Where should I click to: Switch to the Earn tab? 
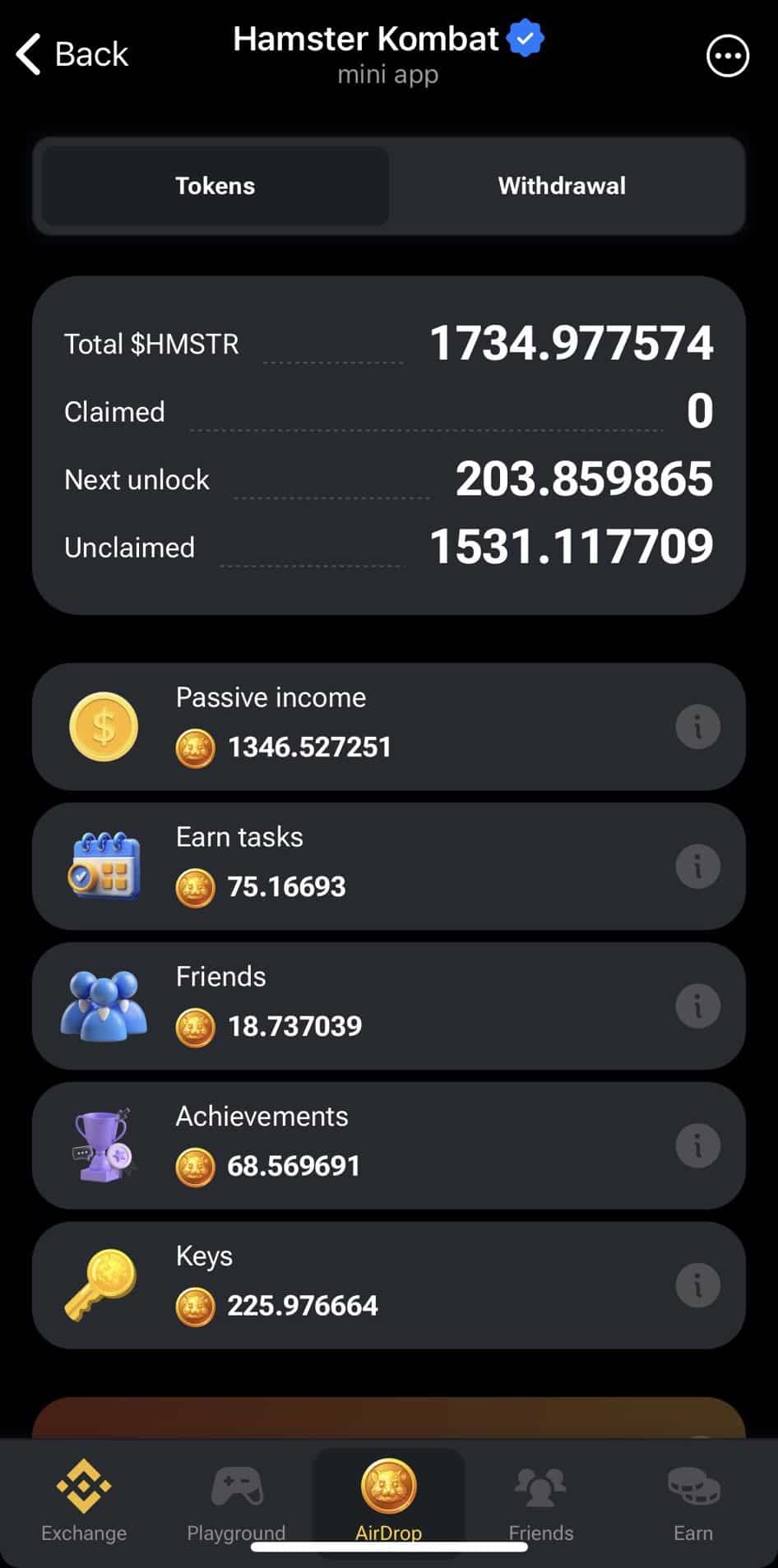click(692, 1501)
